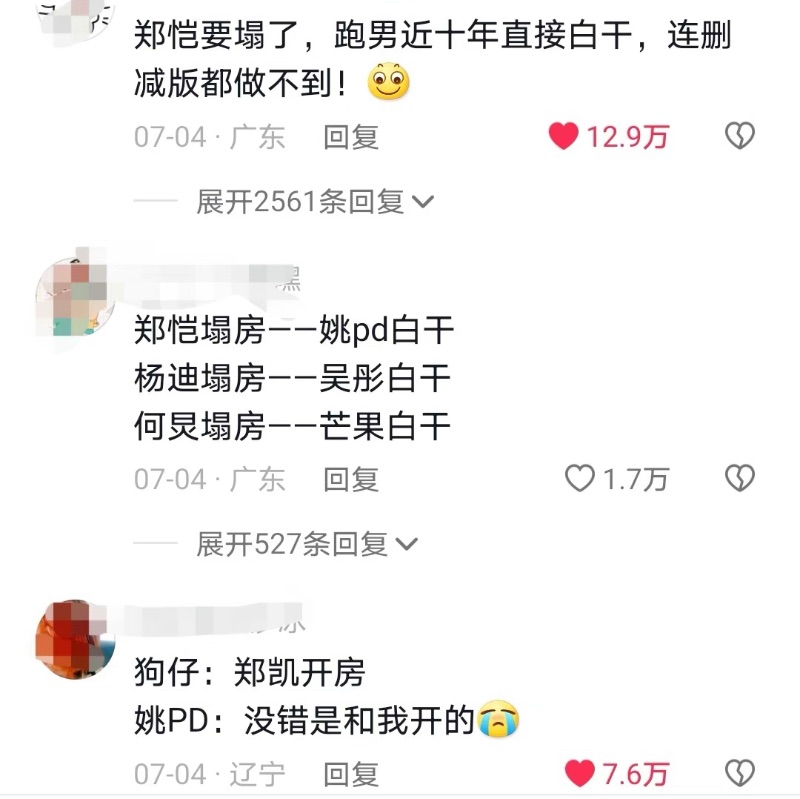
Task: Open avatar of the 狗仔 commenter
Action: pyautogui.click(x=75, y=640)
